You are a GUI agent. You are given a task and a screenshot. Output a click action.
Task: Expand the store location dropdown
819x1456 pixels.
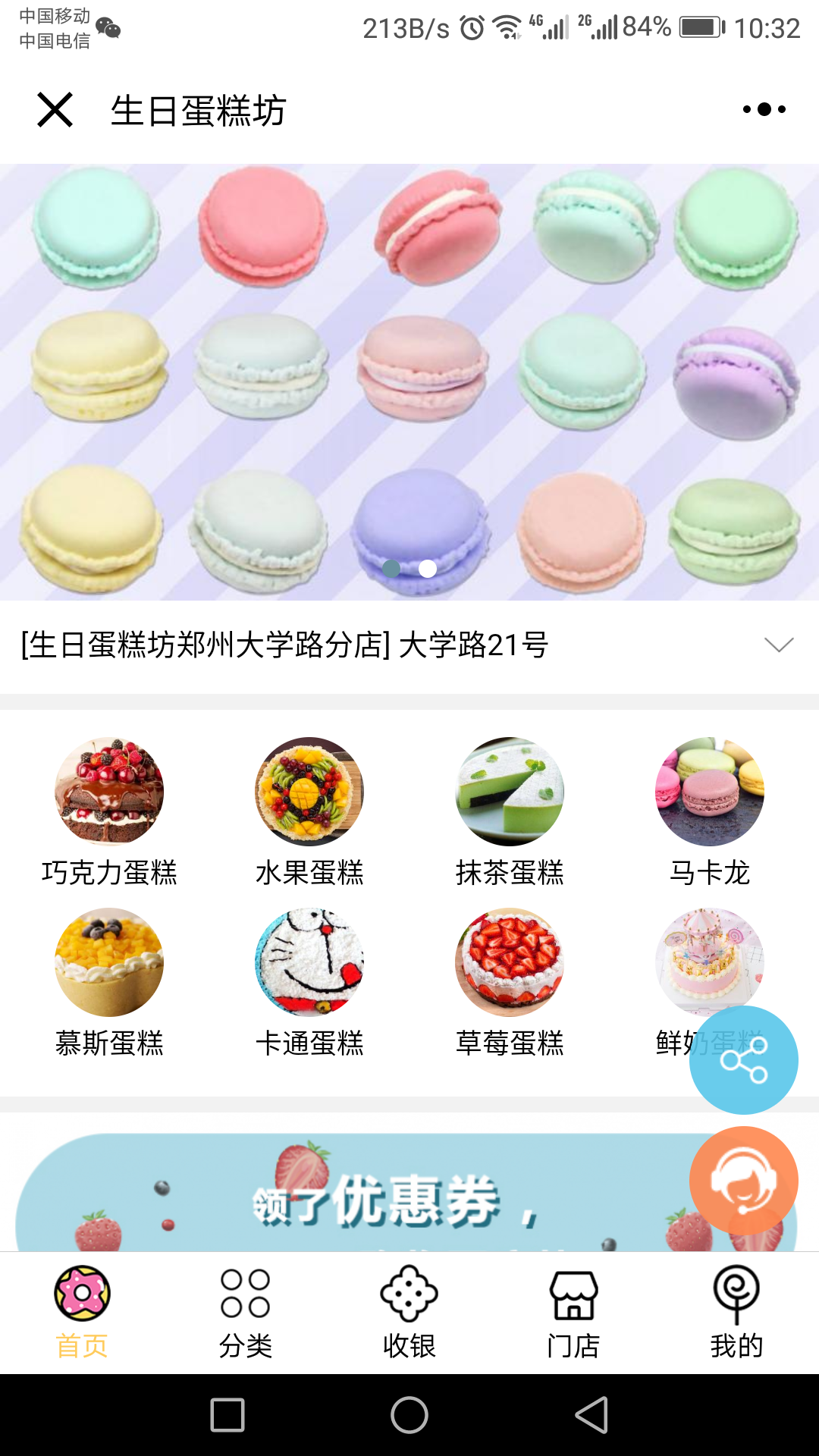(778, 645)
